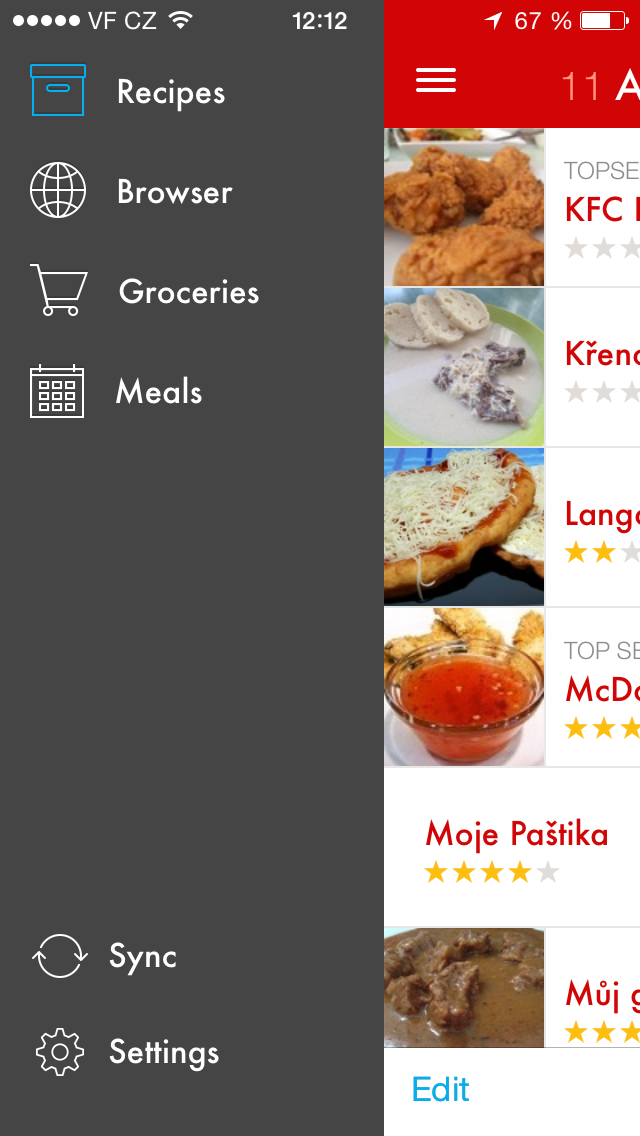Image resolution: width=640 pixels, height=1136 pixels.
Task: Open the KFC recipe
Action: (601, 209)
